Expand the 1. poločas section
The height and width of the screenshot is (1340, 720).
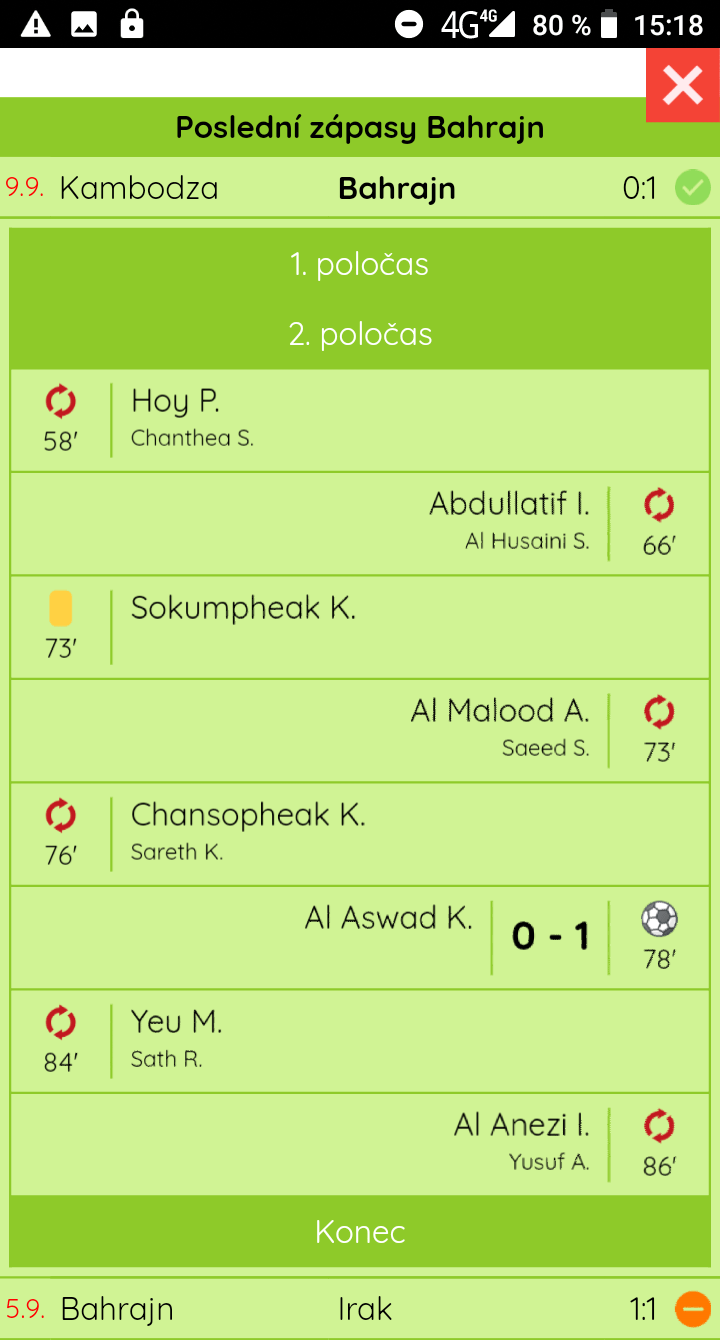[360, 265]
